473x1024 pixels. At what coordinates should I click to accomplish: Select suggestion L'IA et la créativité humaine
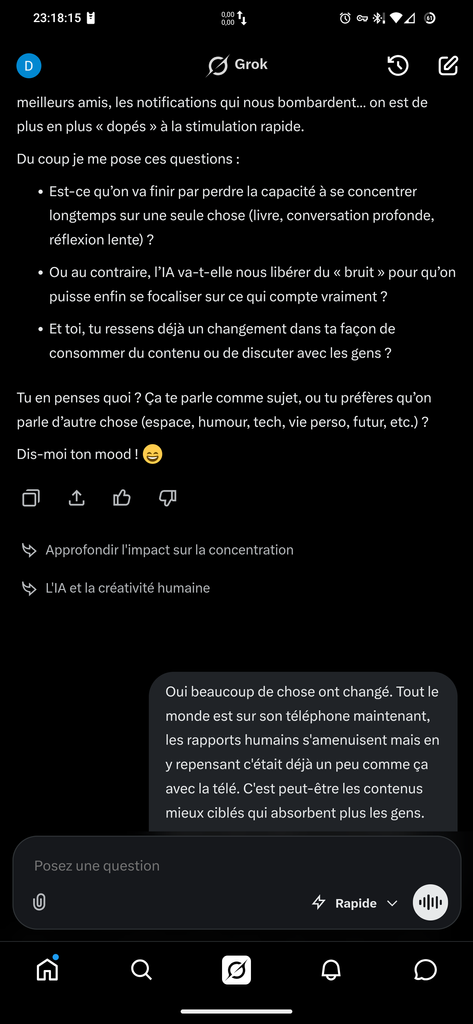coord(116,588)
